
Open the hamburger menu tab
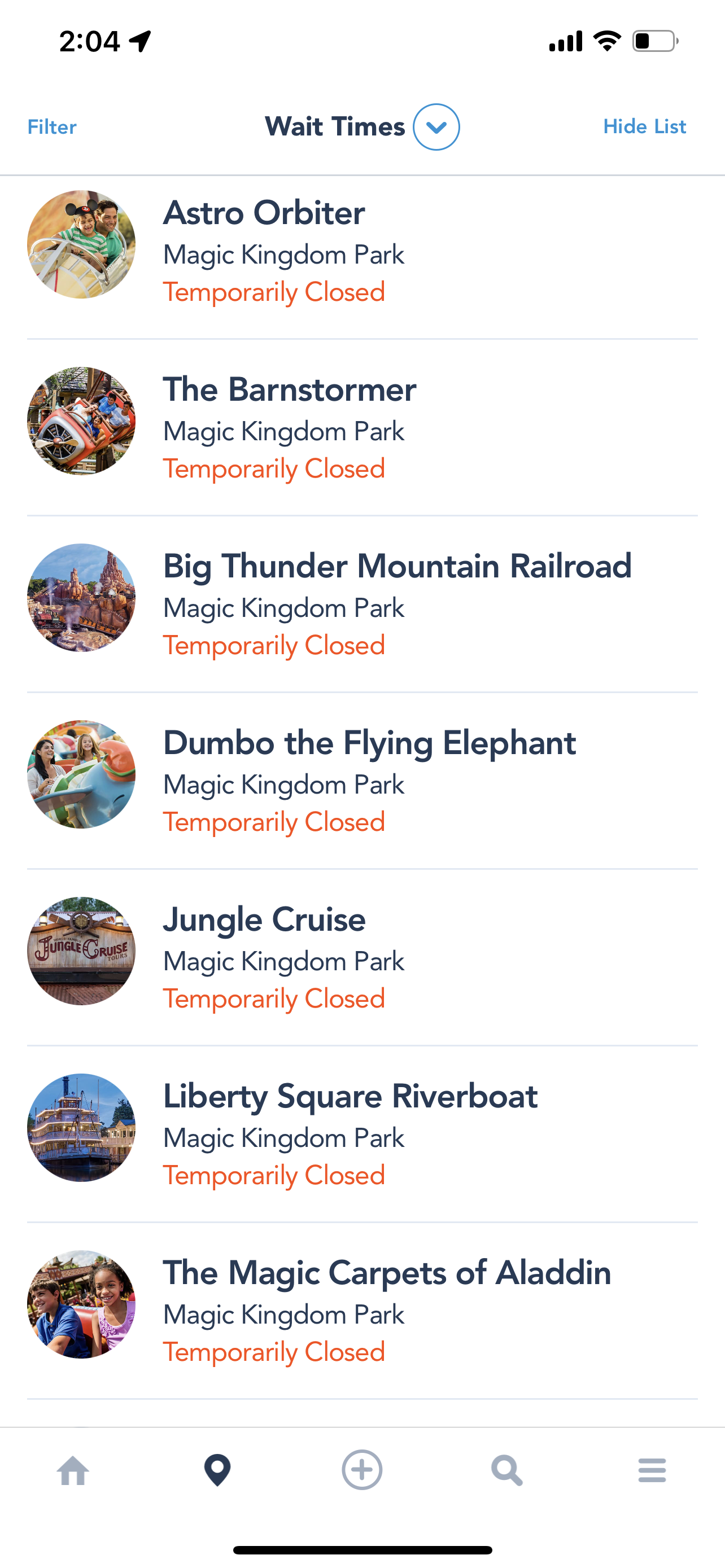click(652, 1470)
